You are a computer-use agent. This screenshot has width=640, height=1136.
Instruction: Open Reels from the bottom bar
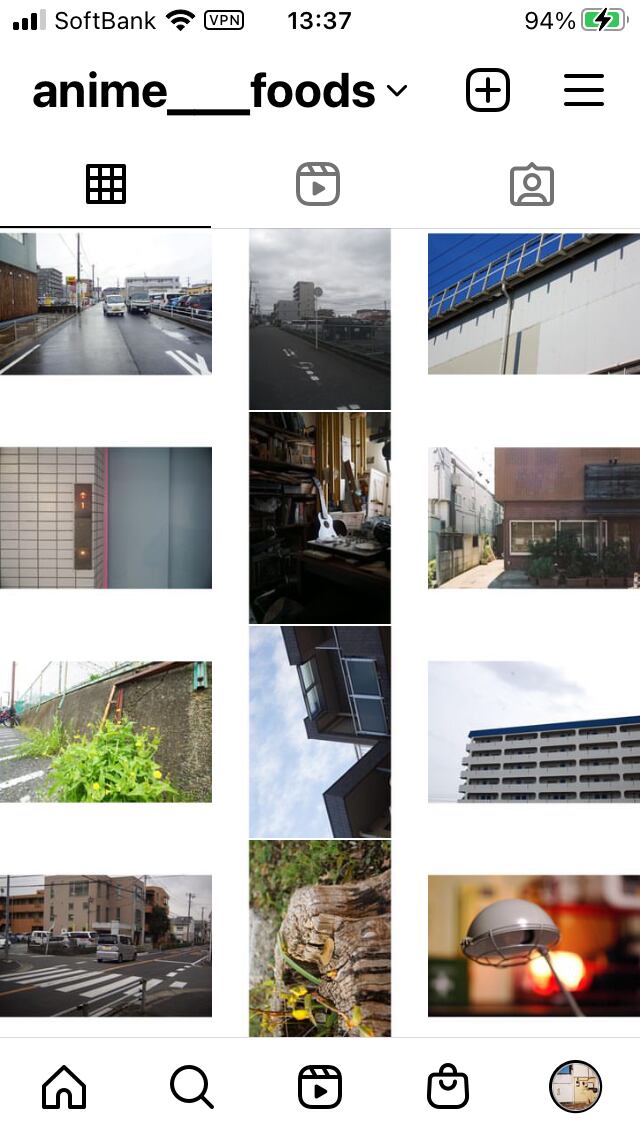click(x=320, y=1087)
